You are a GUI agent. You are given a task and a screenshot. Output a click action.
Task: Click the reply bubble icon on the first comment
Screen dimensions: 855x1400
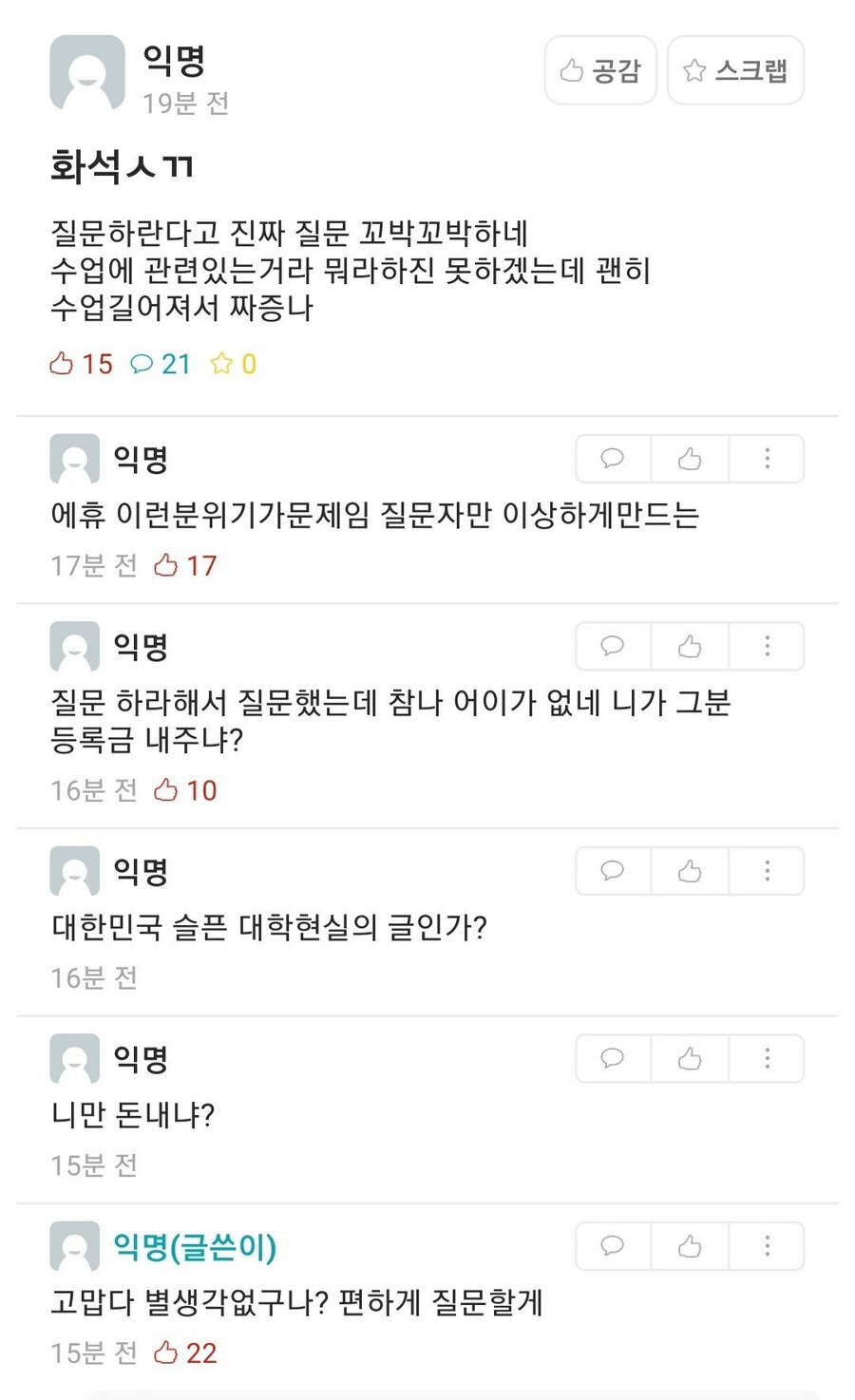(612, 459)
